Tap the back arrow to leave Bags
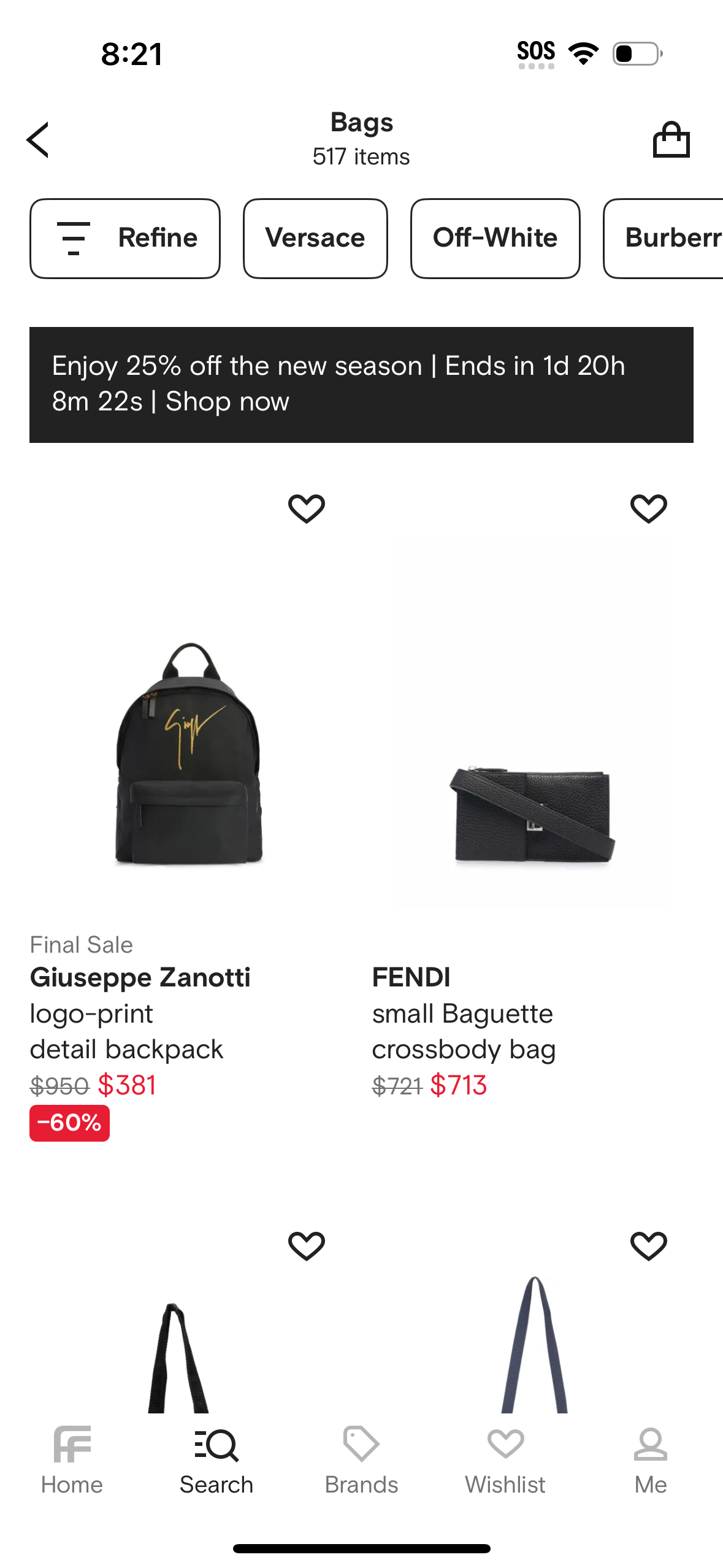The image size is (723, 1568). [x=38, y=139]
